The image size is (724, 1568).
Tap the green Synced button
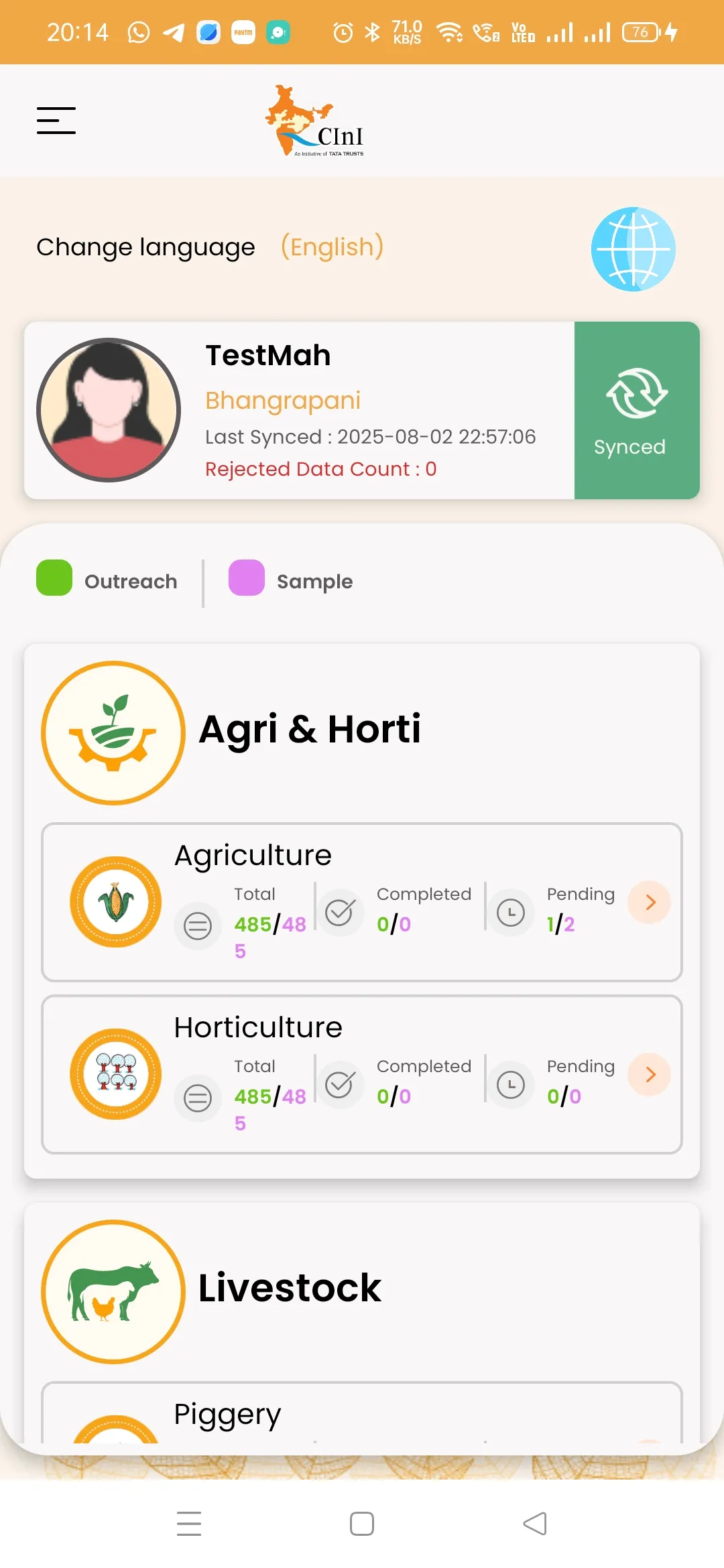point(636,410)
